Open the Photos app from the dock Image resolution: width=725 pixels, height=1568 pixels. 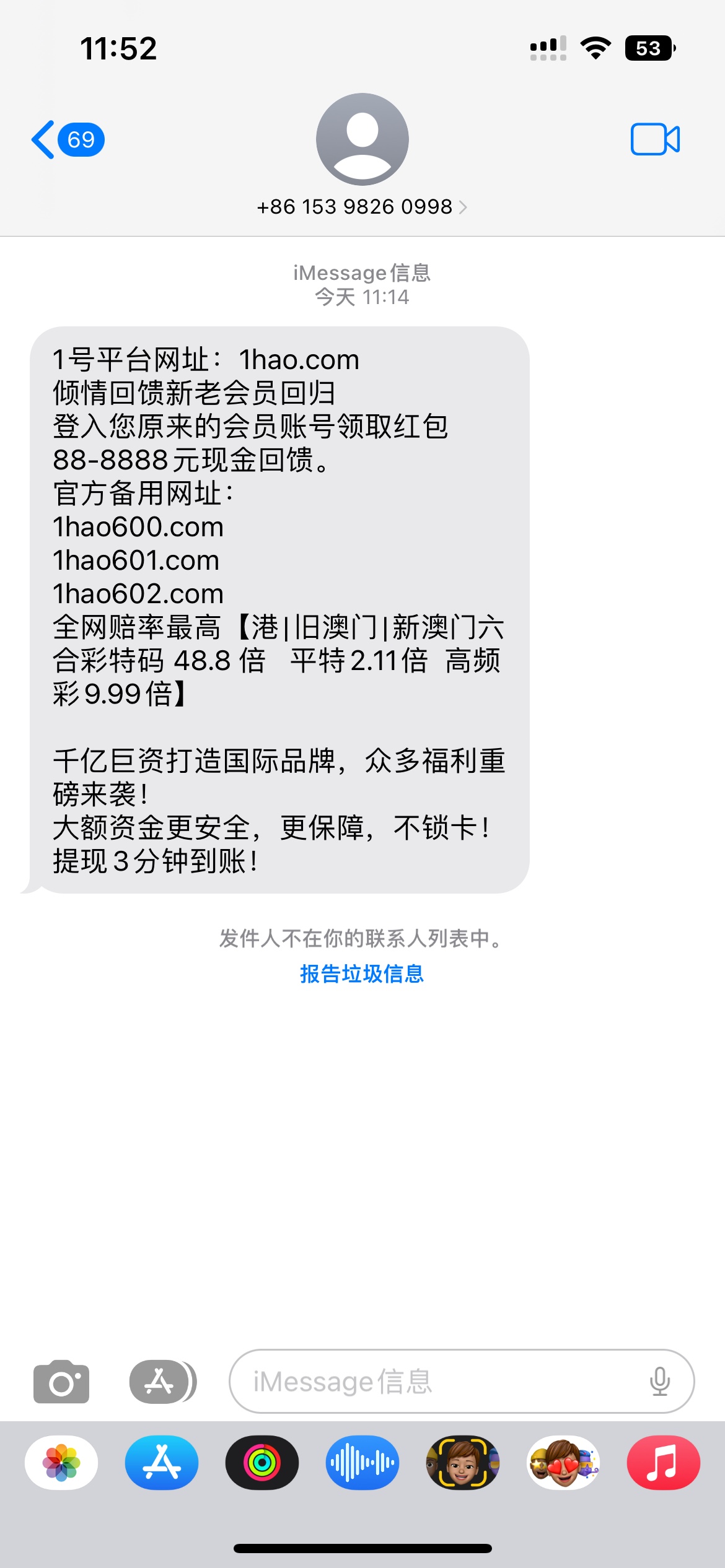[x=59, y=1462]
